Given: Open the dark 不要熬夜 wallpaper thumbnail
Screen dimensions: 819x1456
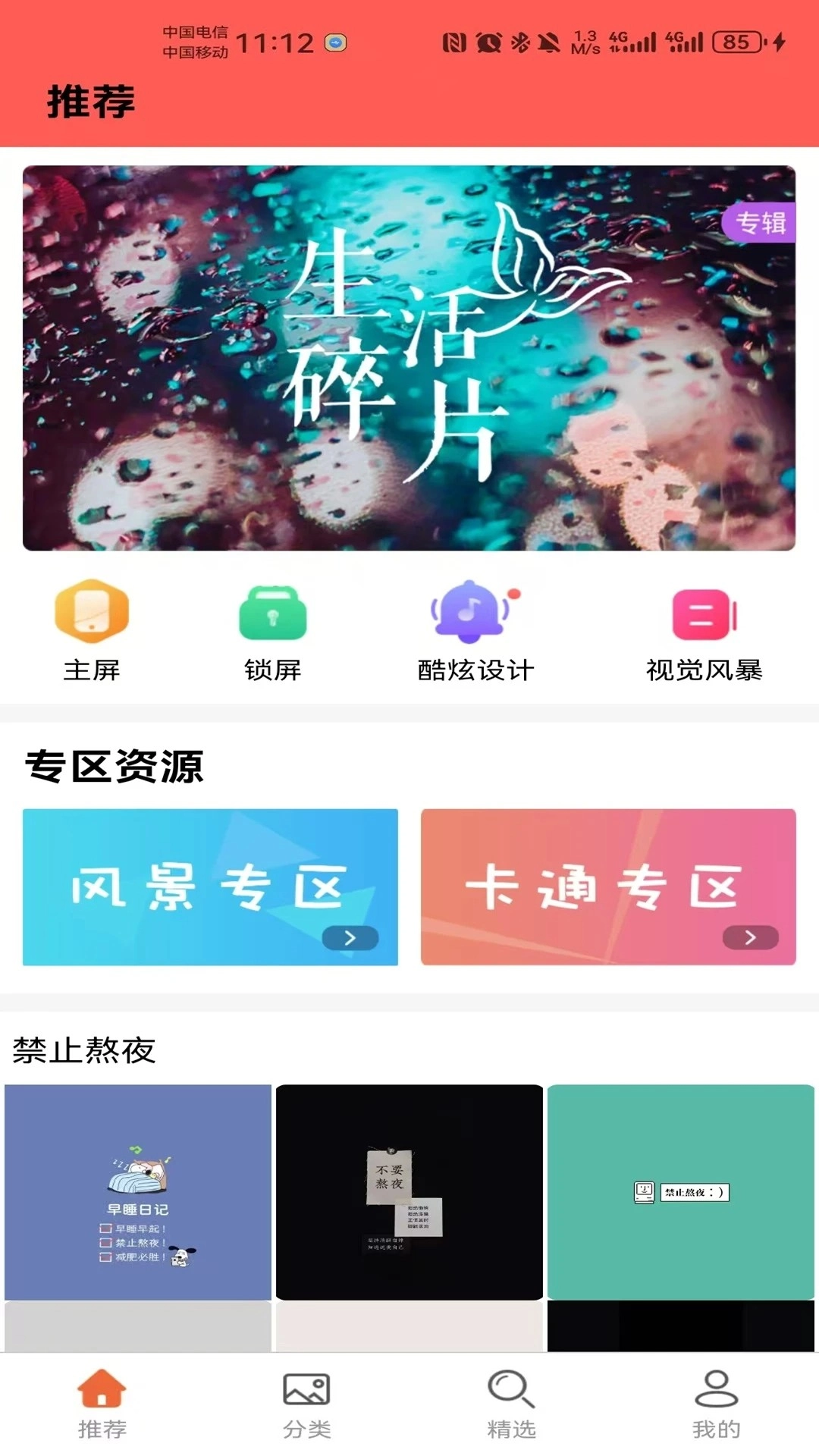Looking at the screenshot, I should pos(409,1191).
